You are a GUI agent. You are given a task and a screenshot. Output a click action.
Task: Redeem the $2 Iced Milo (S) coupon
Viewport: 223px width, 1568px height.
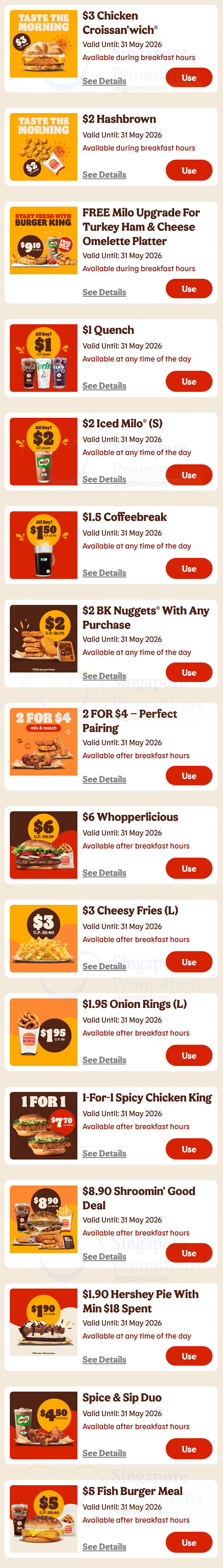point(189,475)
